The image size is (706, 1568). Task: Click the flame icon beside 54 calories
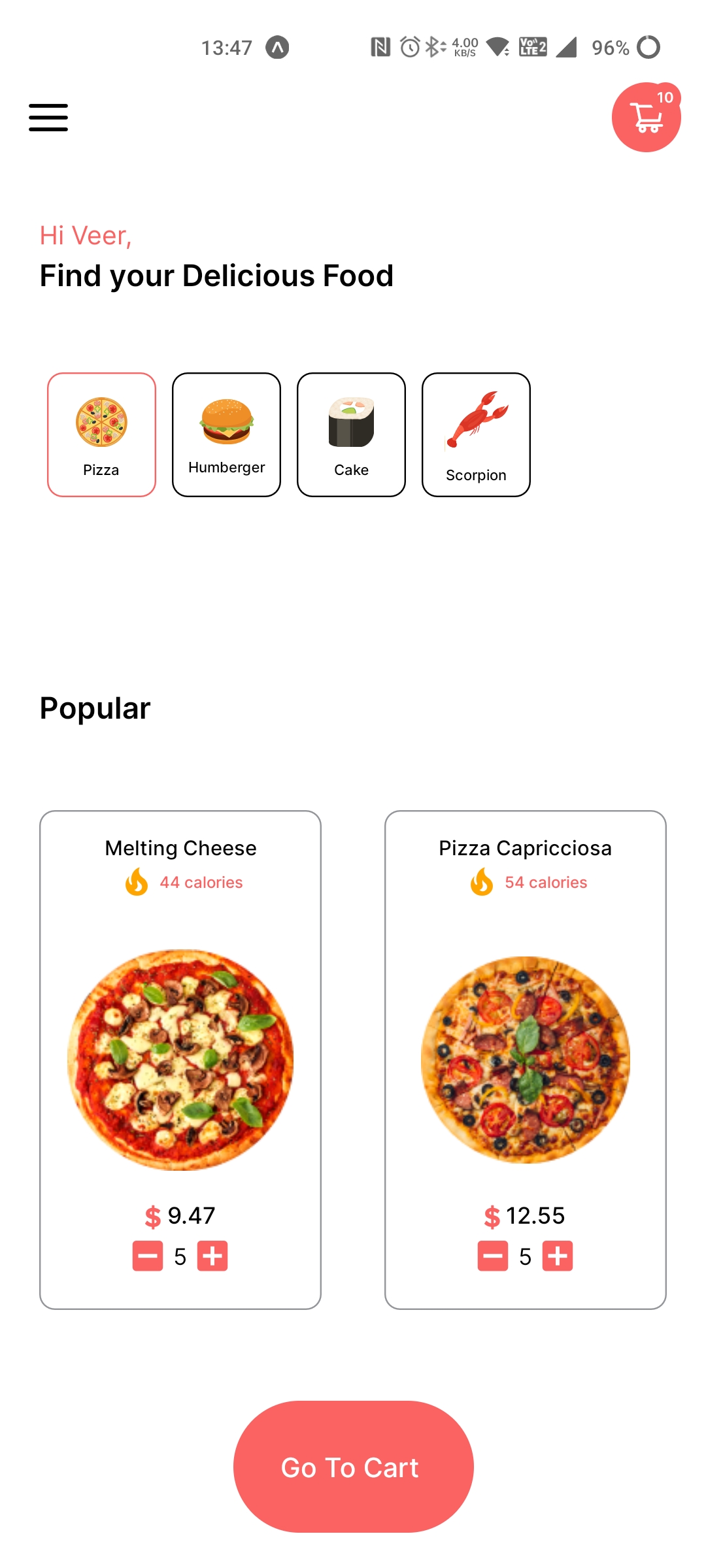tap(482, 883)
